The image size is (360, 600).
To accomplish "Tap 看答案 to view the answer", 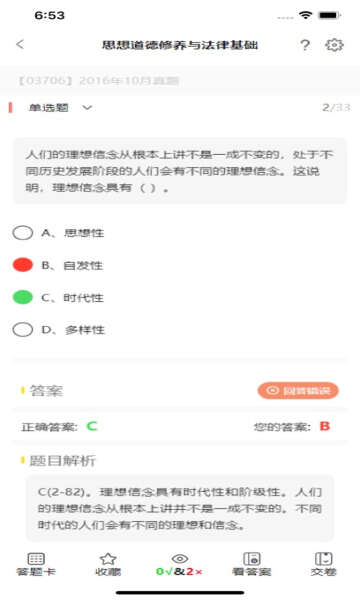I will [x=252, y=564].
